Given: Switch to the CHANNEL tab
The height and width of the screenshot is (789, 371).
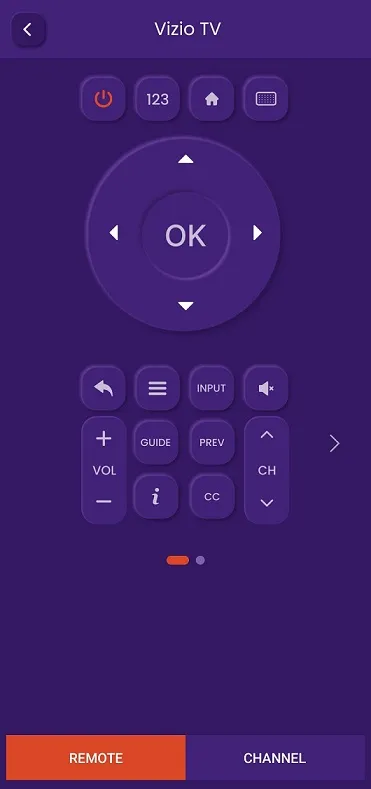Looking at the screenshot, I should pos(275,758).
